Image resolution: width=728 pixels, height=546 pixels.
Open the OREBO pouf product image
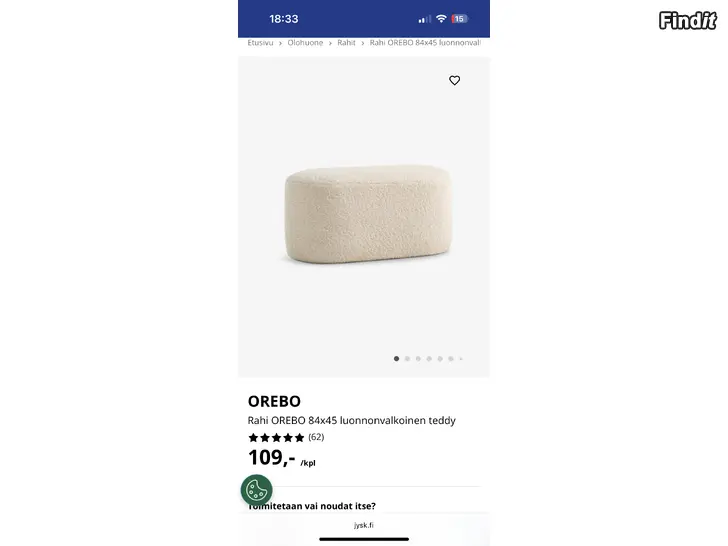363,216
